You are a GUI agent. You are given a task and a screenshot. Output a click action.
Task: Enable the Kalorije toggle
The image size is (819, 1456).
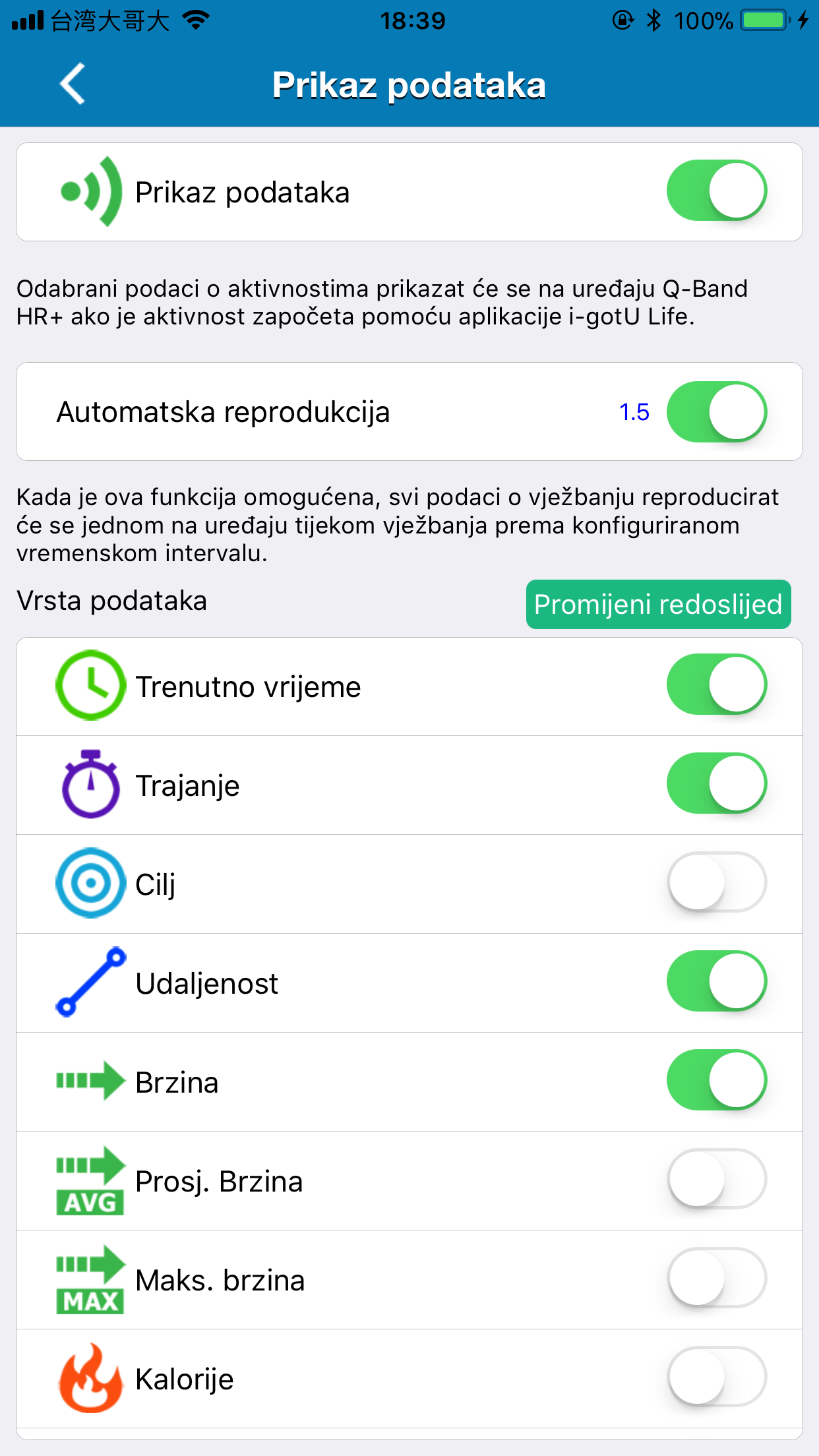[x=717, y=1376]
